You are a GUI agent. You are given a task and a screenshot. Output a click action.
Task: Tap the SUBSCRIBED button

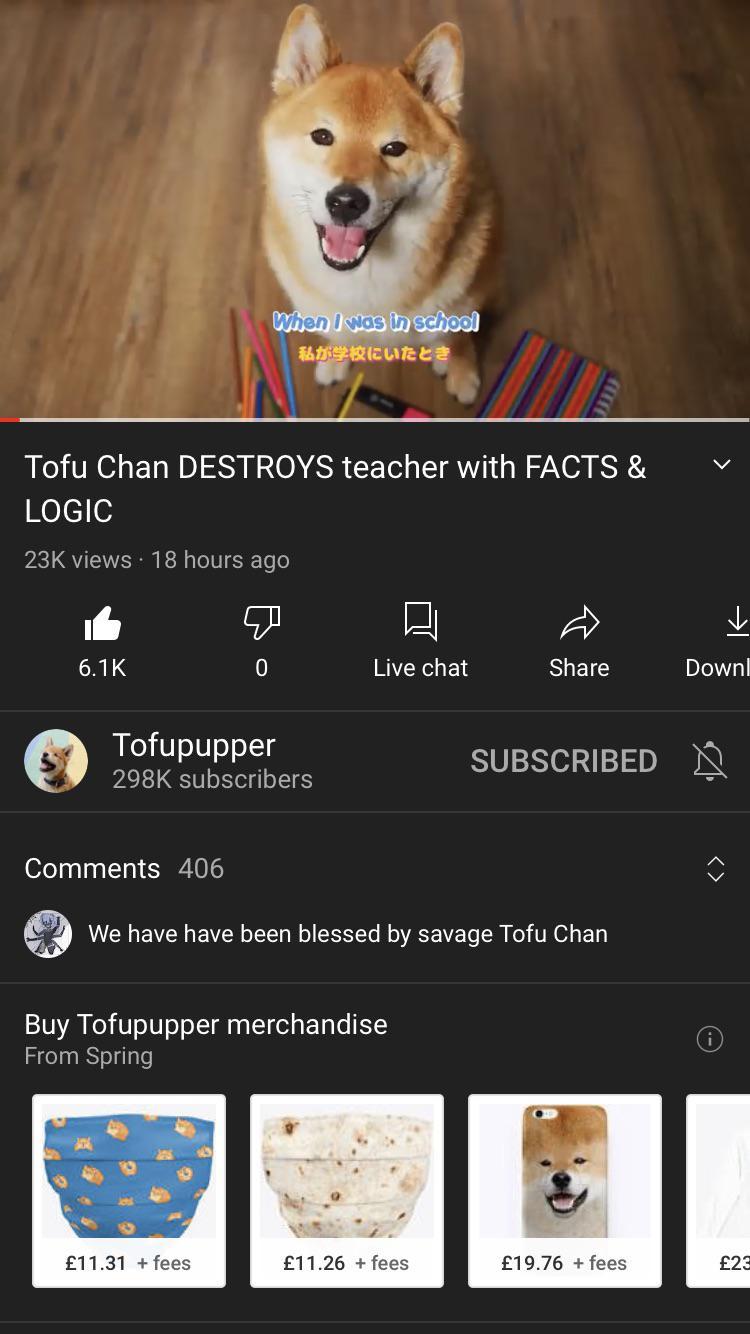pos(563,761)
